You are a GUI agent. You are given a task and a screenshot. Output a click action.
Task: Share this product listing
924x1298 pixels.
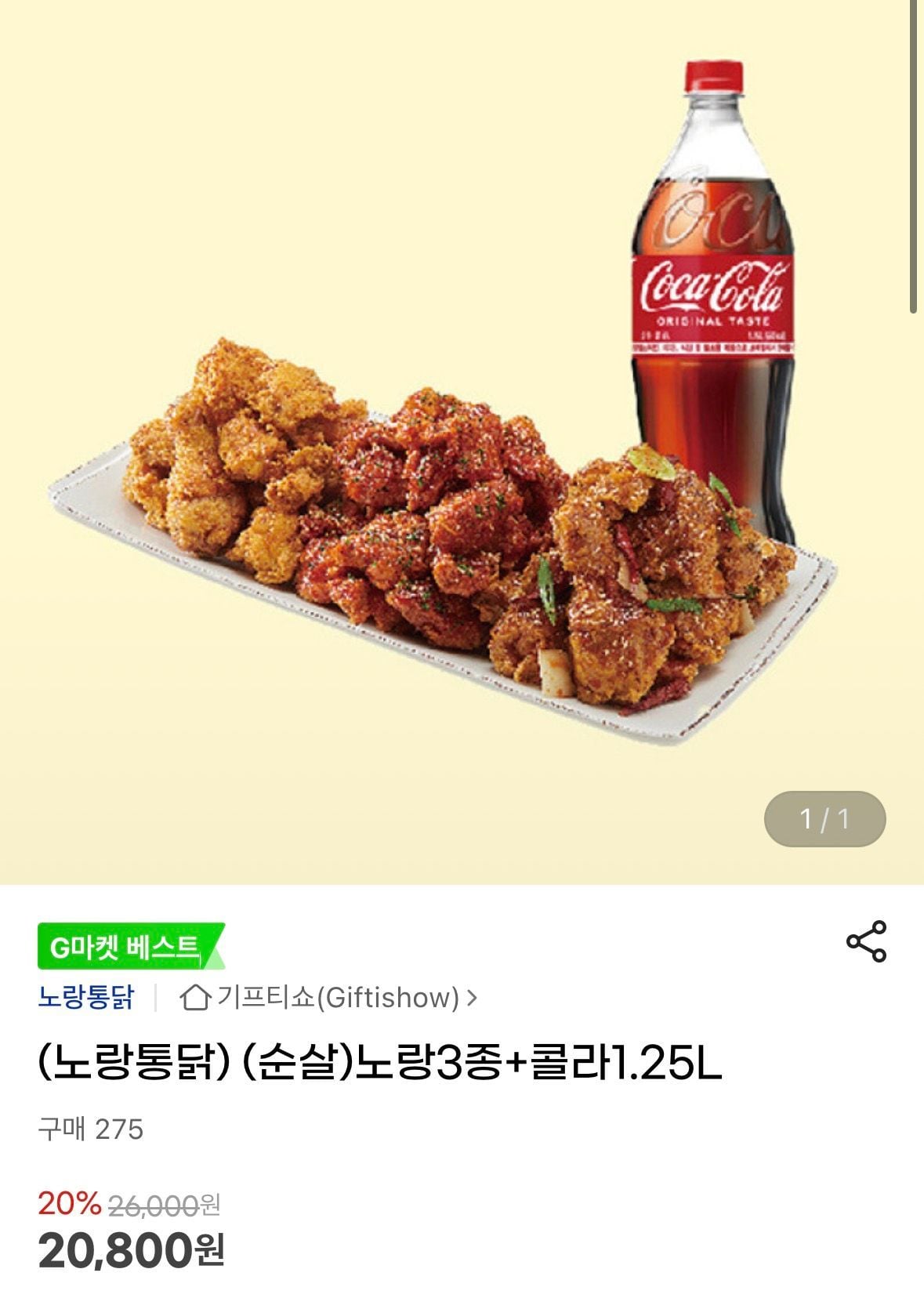tap(866, 941)
